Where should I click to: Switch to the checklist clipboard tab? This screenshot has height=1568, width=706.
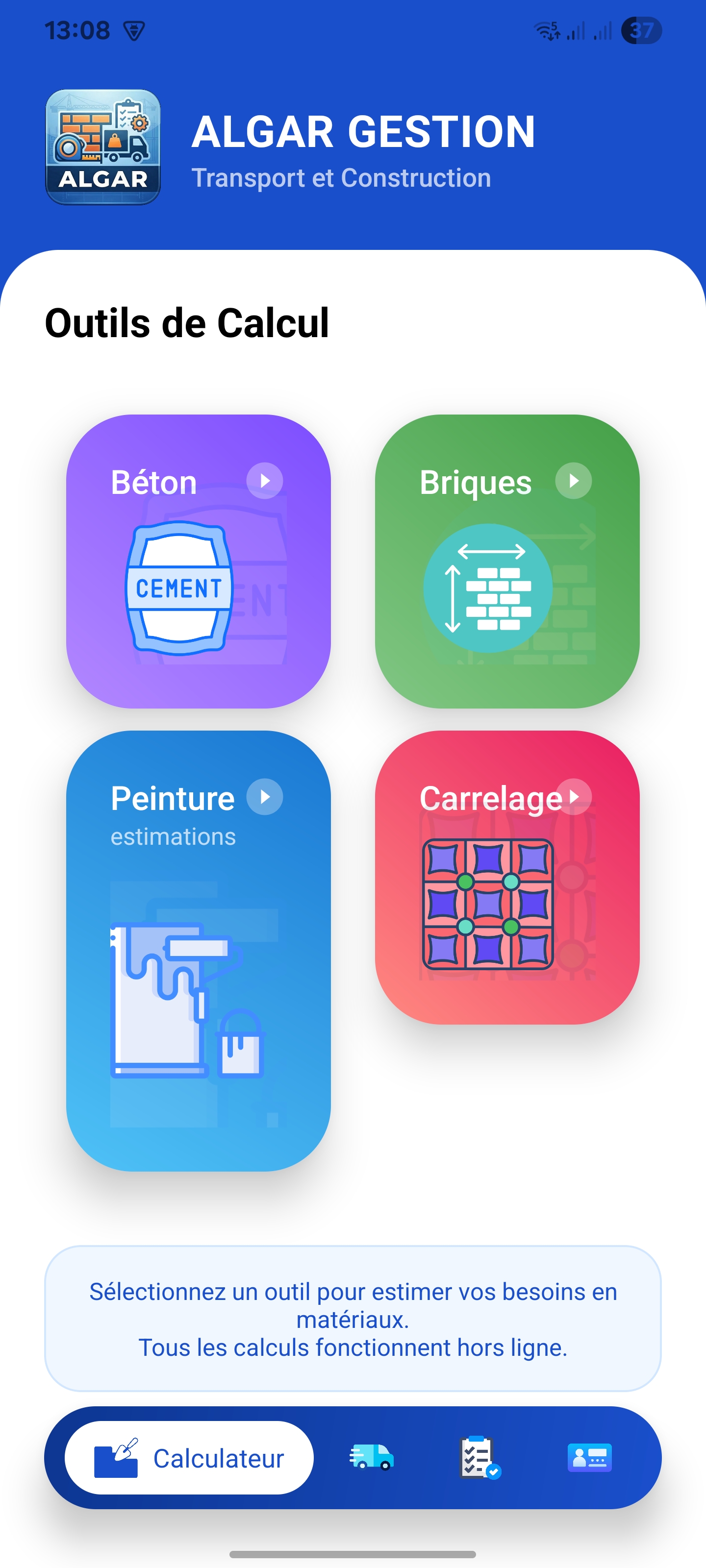479,1458
